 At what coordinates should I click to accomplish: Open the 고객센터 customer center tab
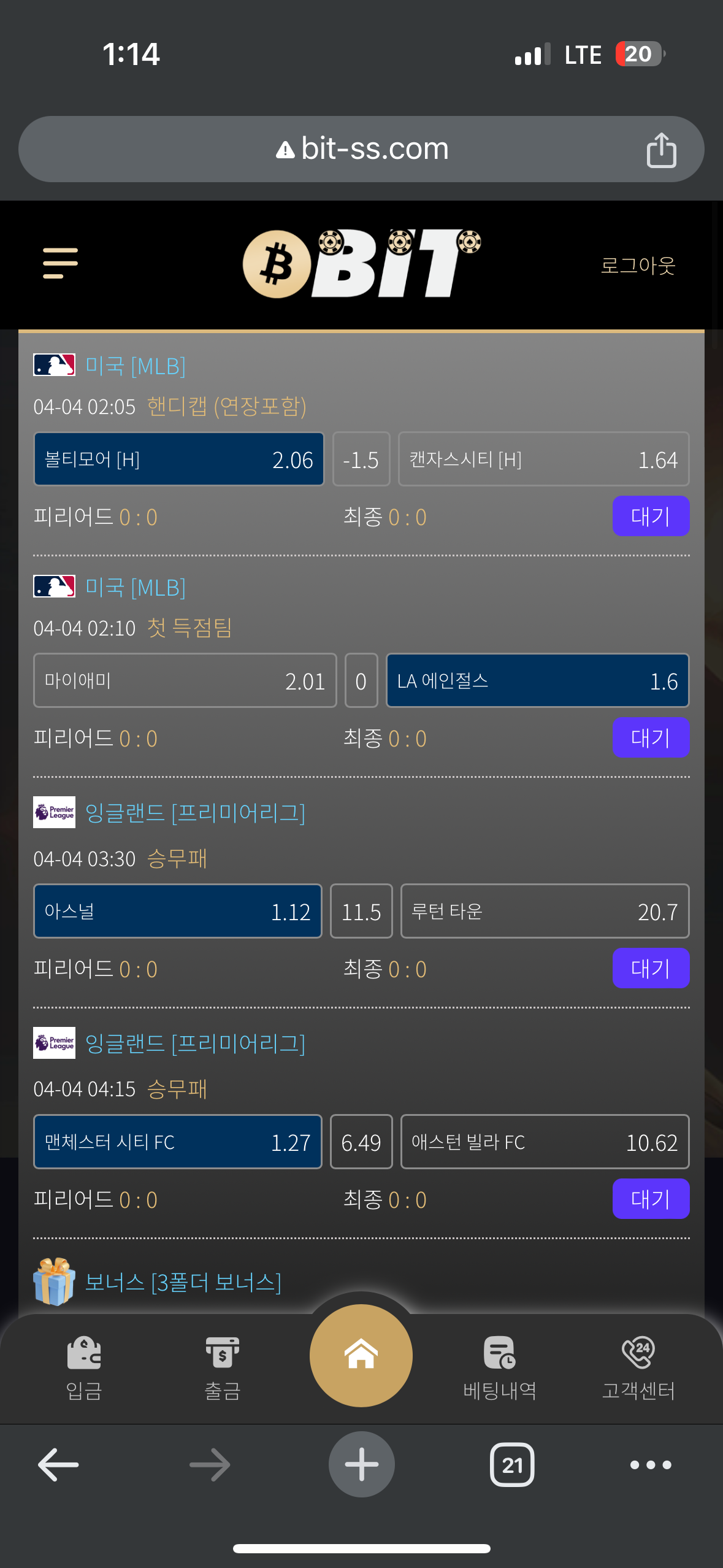638,1369
